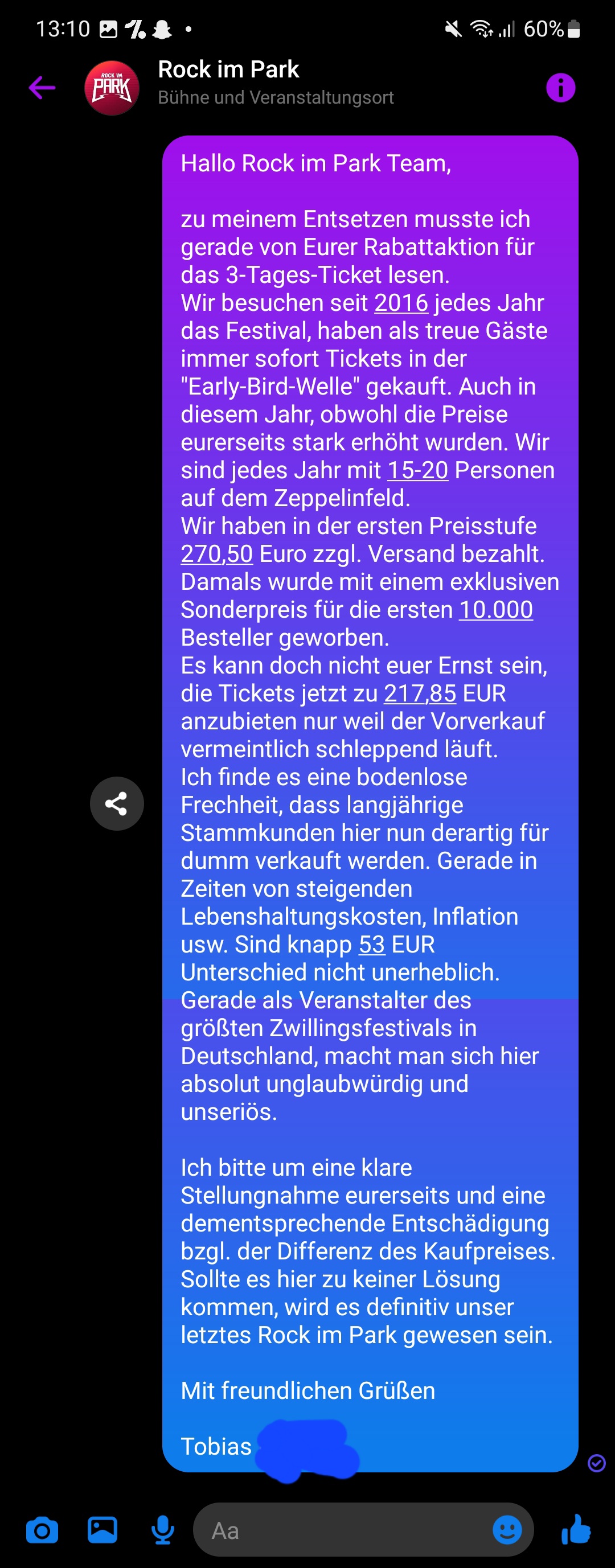Start a voice message with the microphone

163,1530
